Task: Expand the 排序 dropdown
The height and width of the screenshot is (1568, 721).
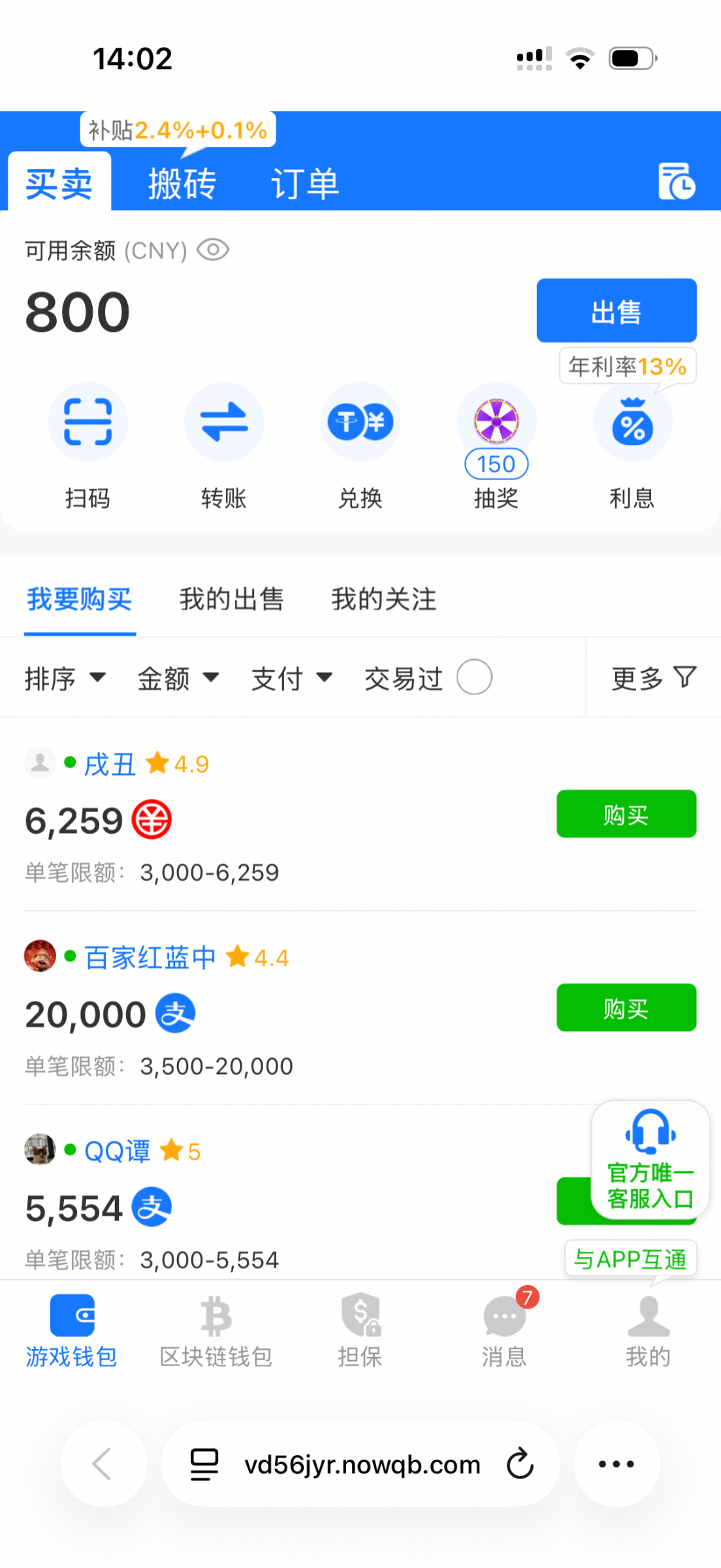Action: pyautogui.click(x=64, y=678)
